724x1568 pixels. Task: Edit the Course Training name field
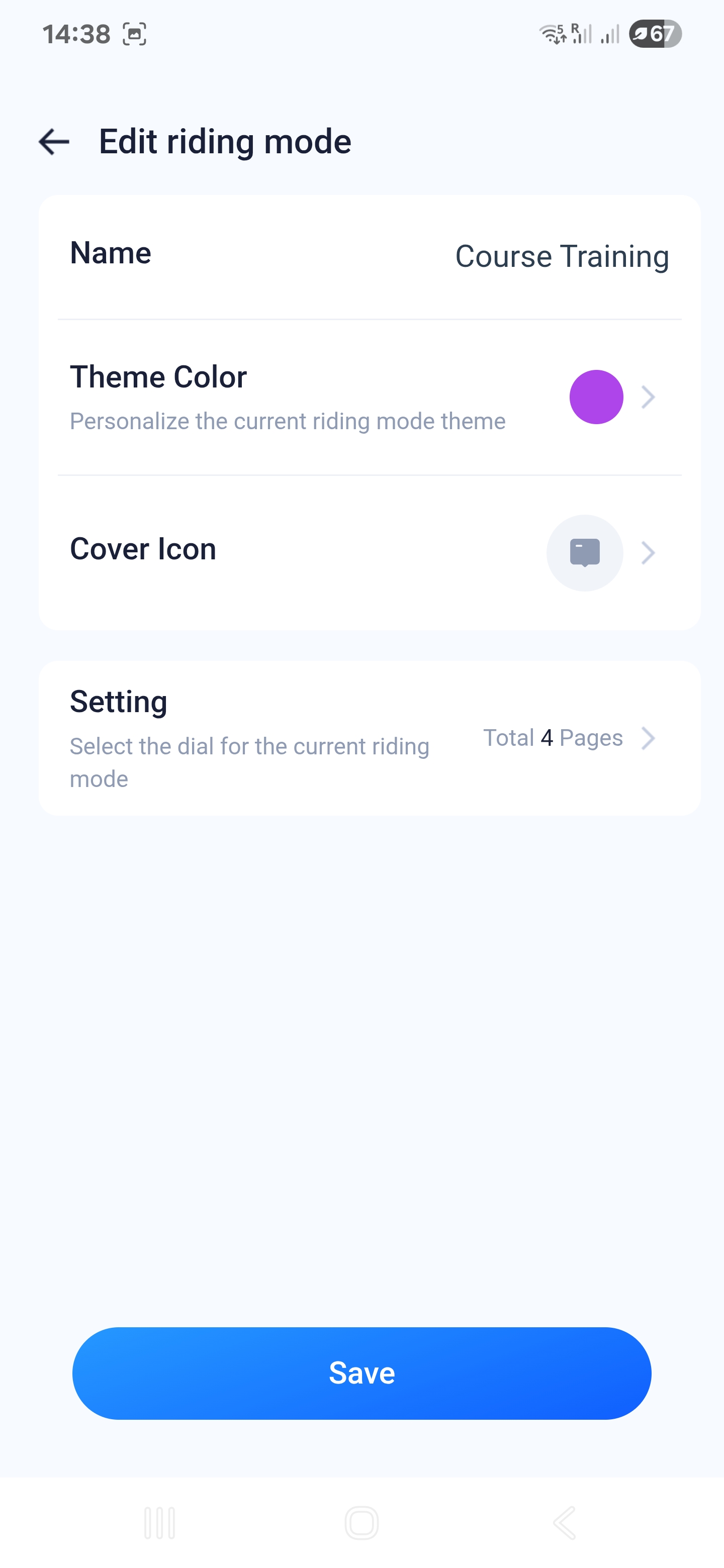pyautogui.click(x=562, y=256)
